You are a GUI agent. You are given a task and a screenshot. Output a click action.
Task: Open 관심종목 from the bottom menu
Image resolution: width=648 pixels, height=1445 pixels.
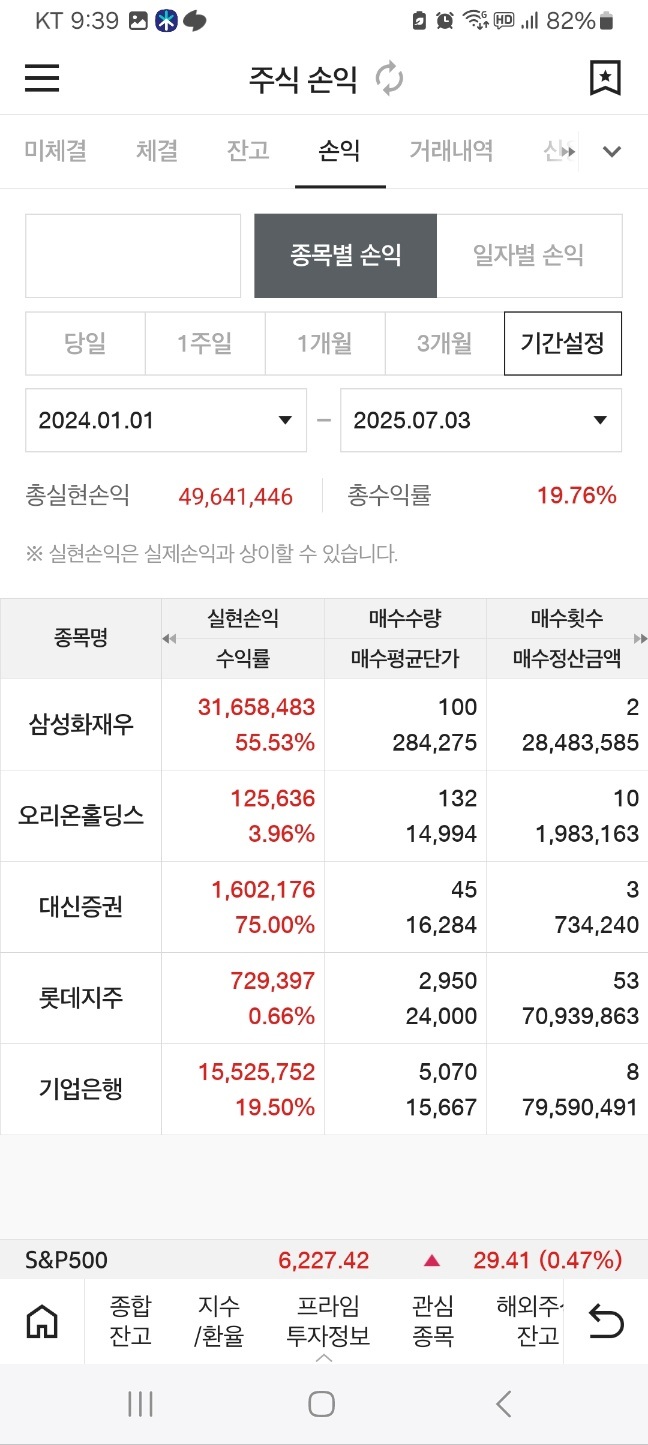point(433,1321)
